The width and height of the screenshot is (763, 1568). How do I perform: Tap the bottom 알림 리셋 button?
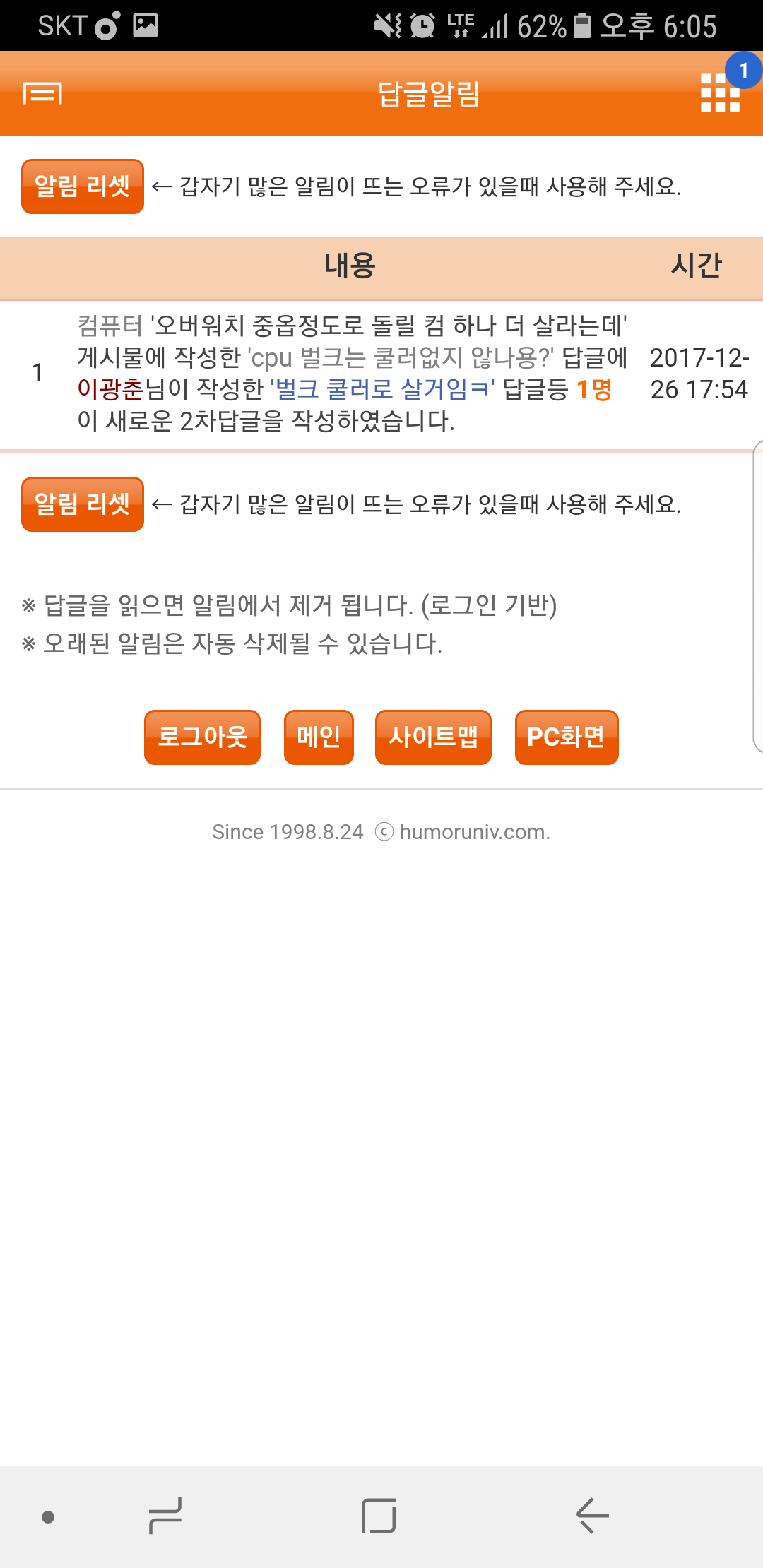point(83,504)
